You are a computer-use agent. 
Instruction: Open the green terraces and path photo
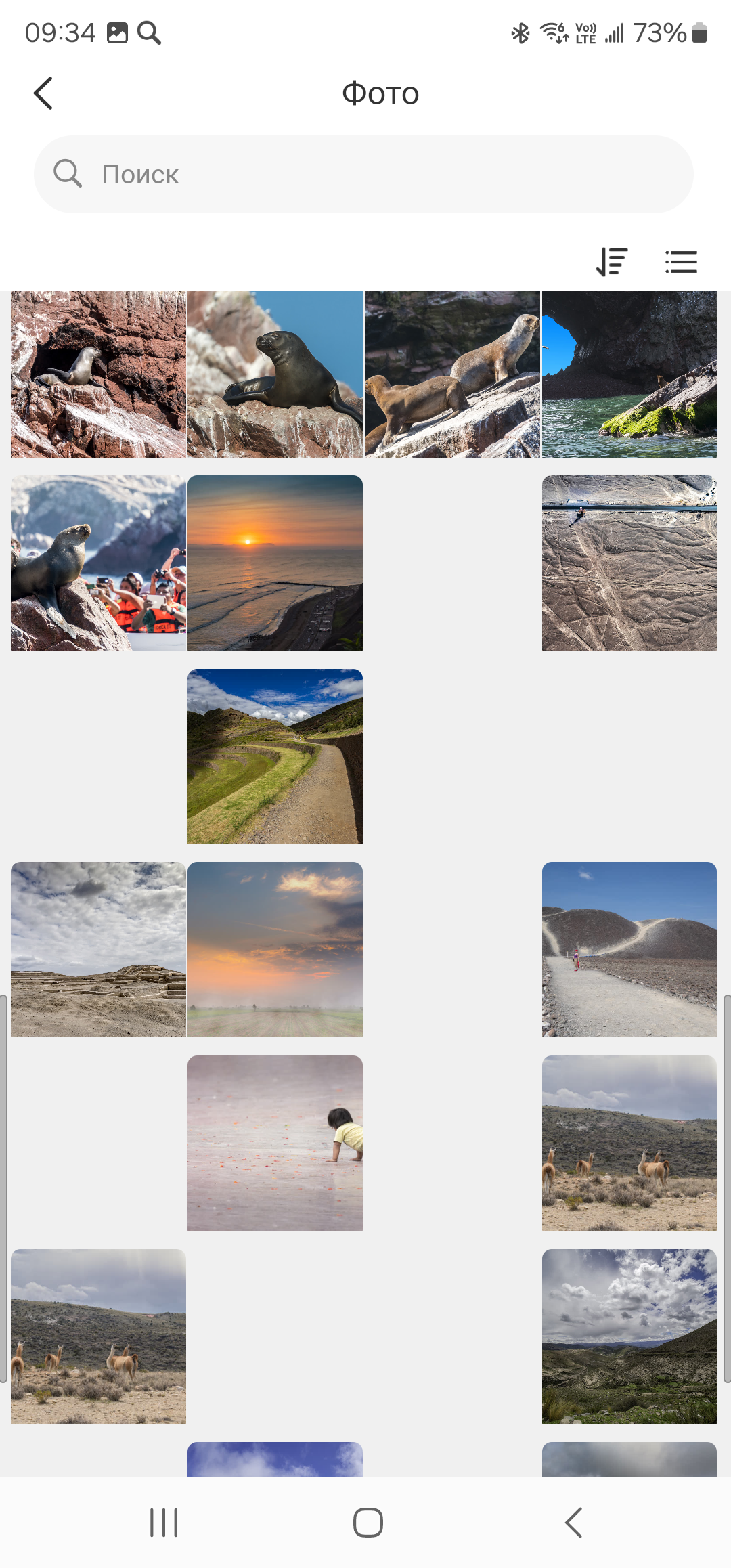[275, 756]
